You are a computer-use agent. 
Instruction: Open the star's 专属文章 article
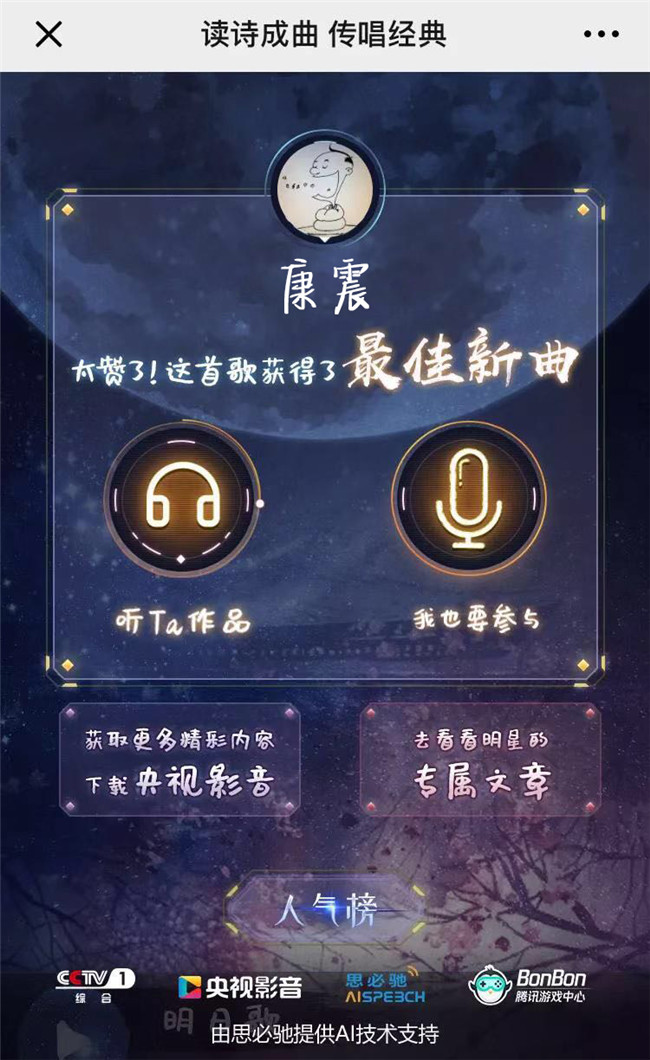pyautogui.click(x=480, y=760)
